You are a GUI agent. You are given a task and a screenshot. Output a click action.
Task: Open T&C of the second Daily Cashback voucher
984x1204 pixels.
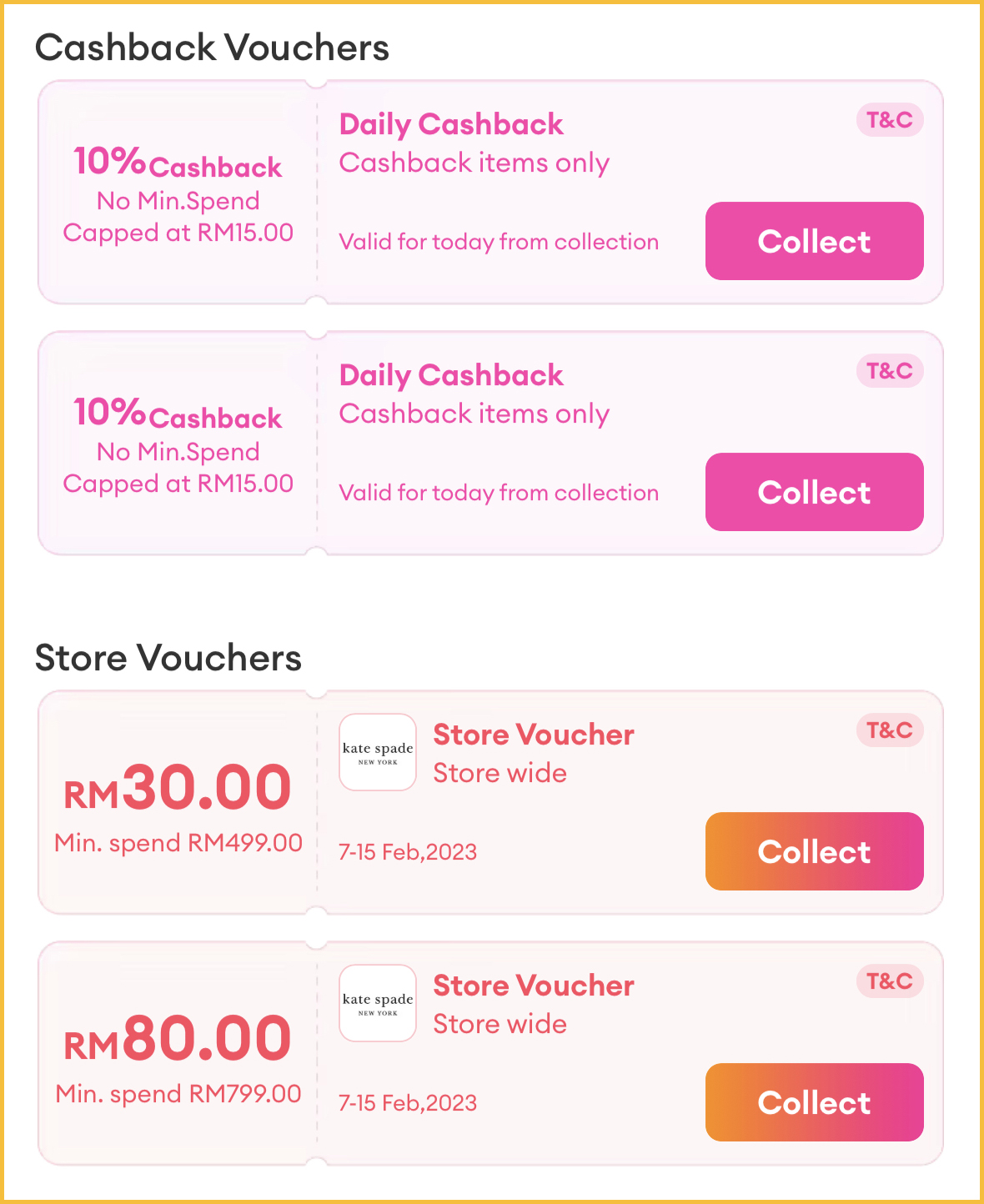click(889, 371)
